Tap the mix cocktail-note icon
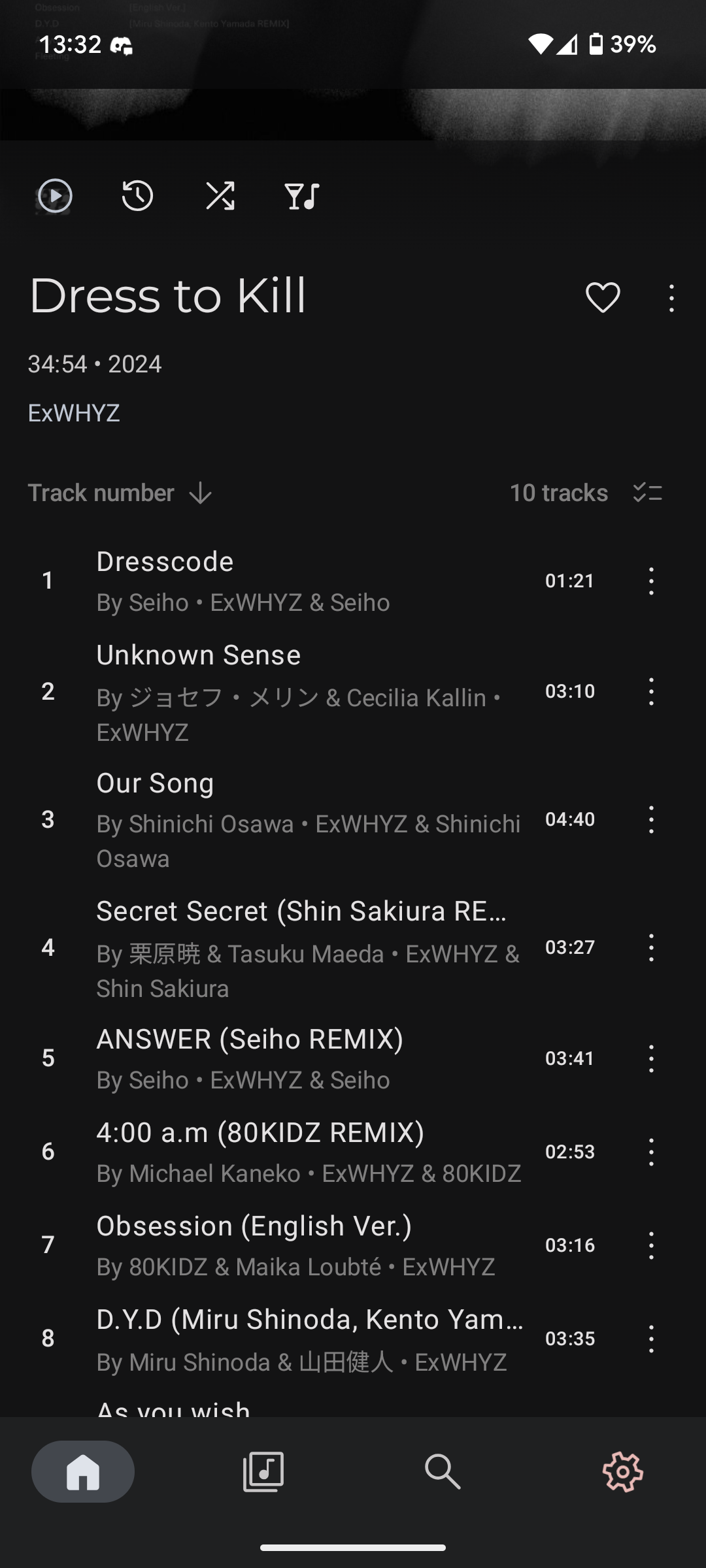Image resolution: width=706 pixels, height=1568 pixels. 302,196
